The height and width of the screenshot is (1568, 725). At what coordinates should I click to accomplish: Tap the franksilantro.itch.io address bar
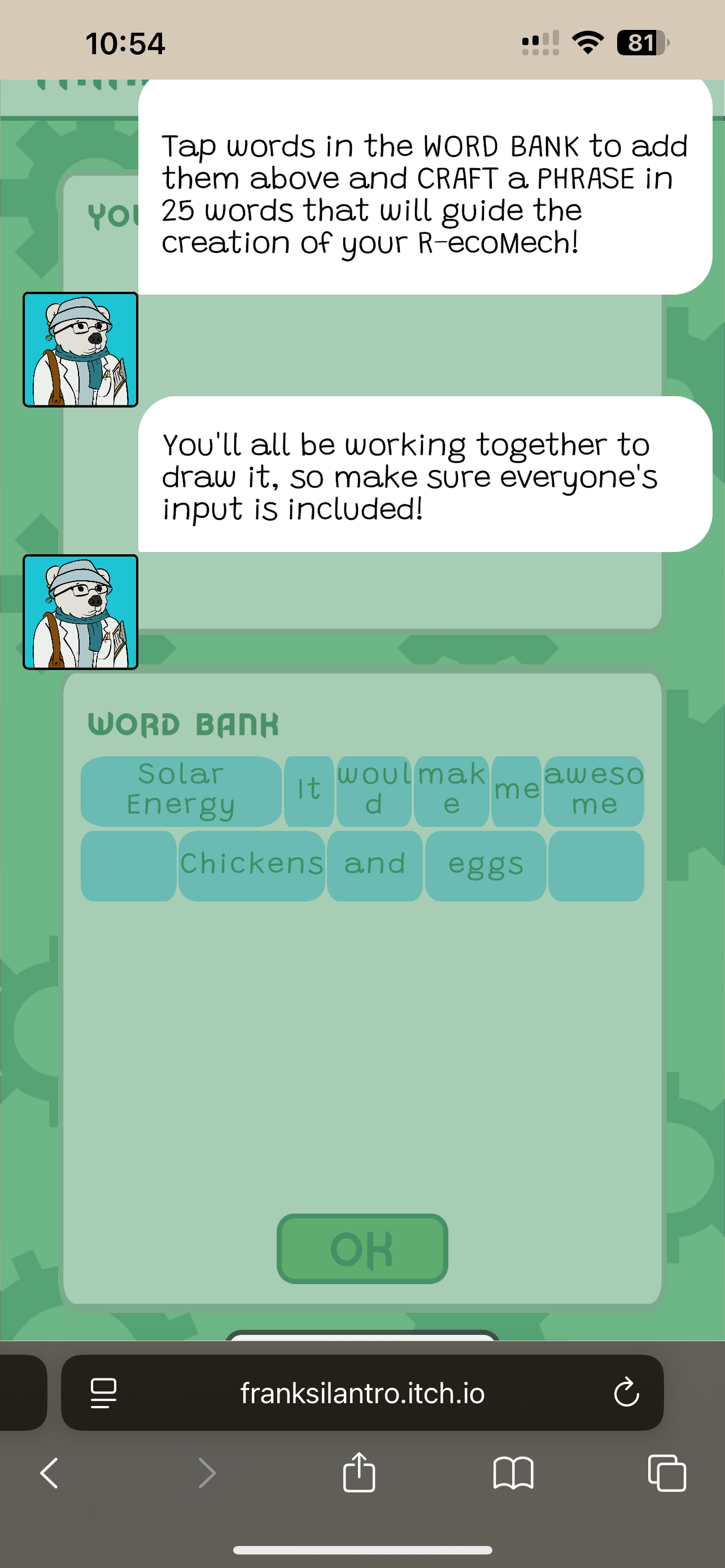362,1392
